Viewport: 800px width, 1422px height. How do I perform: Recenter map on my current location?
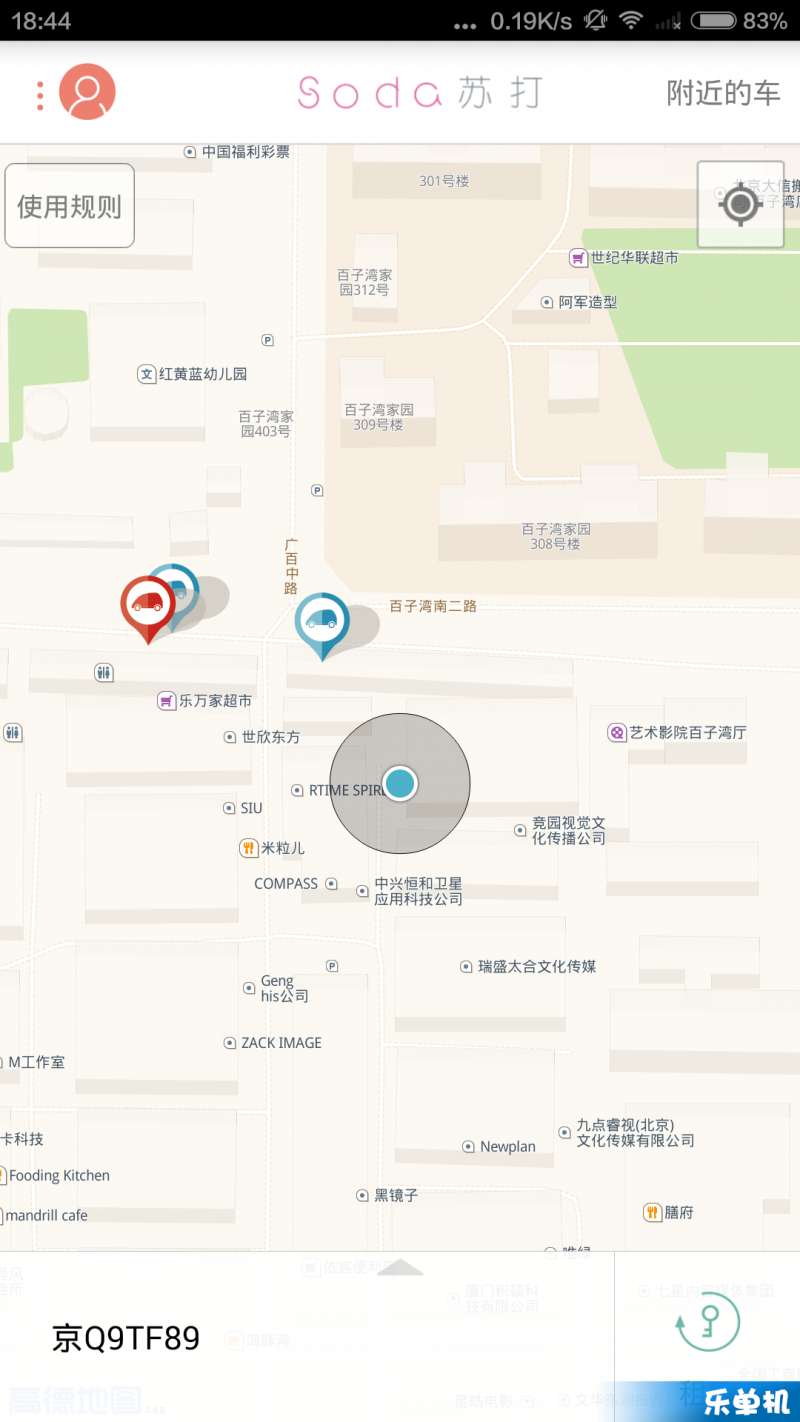(740, 205)
